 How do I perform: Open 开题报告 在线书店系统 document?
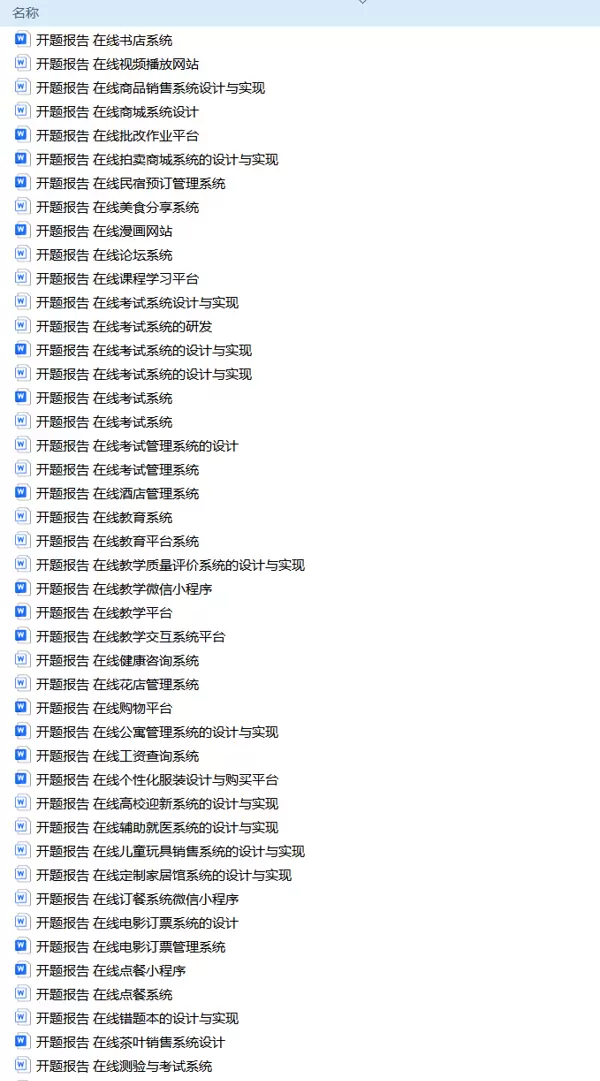pos(104,40)
